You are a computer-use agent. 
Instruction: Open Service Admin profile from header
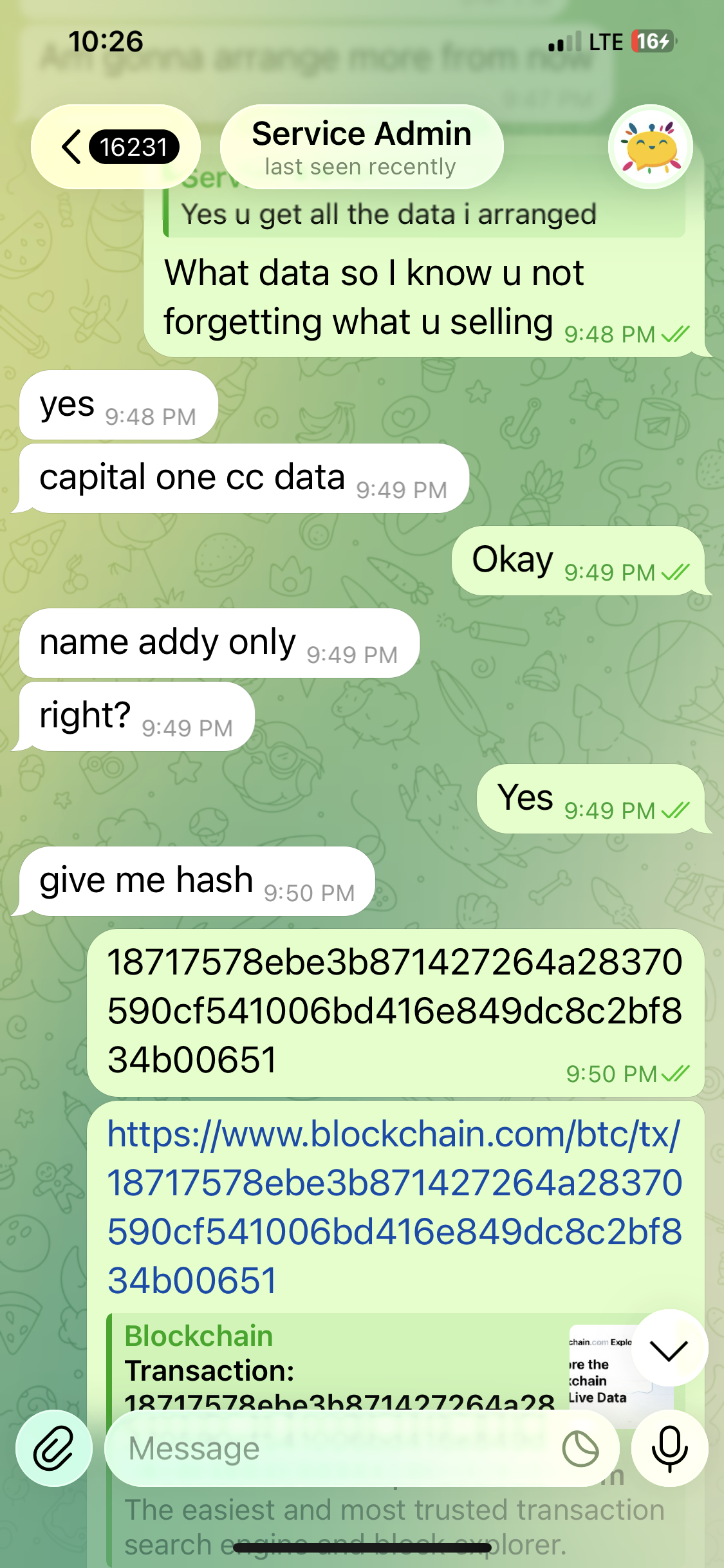pos(361,147)
